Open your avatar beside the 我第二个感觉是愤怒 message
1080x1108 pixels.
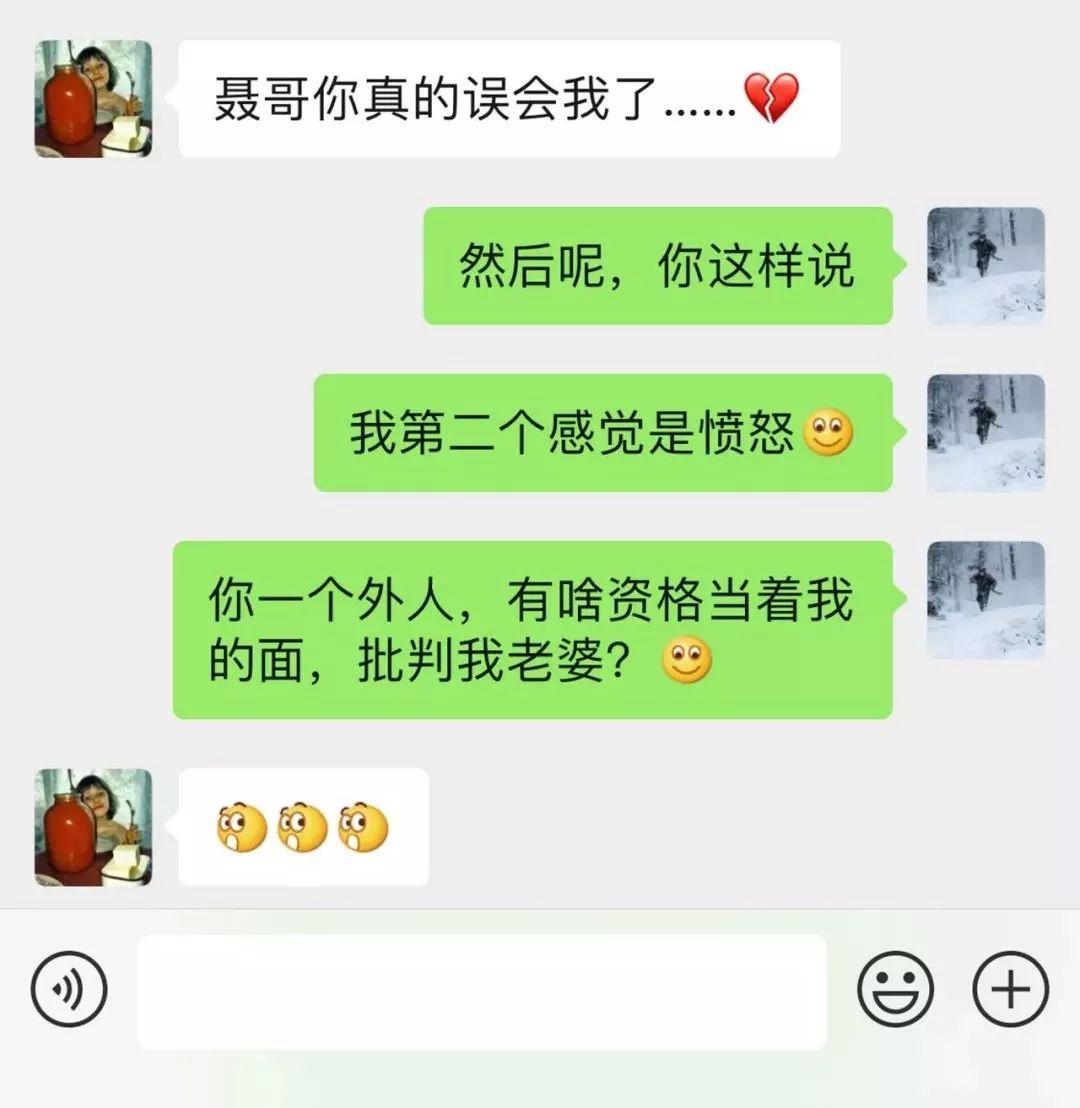(x=985, y=430)
